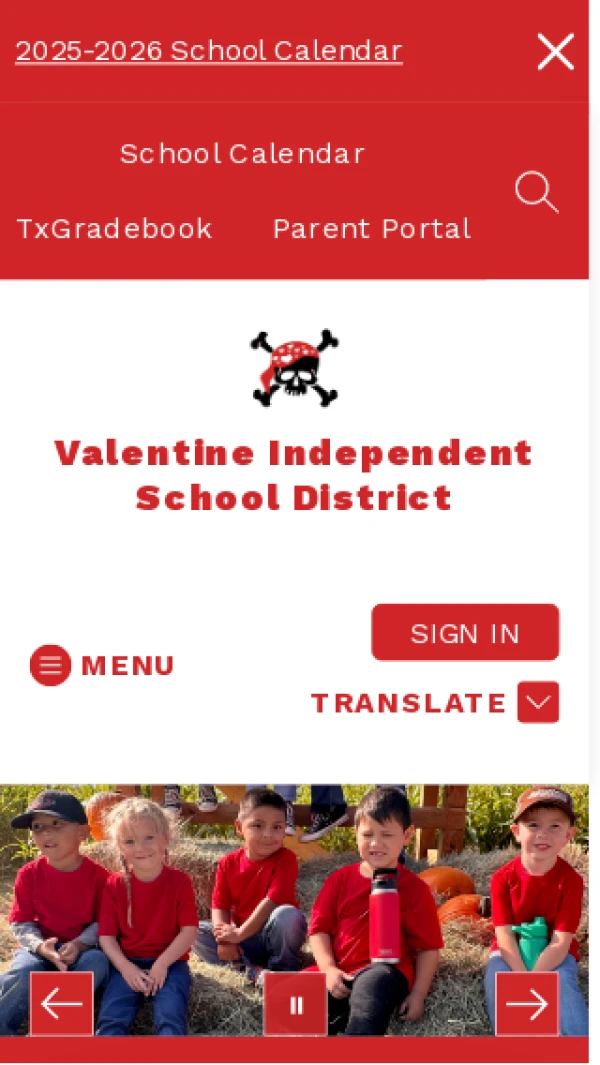Open site search with magnifier icon
Image resolution: width=600 pixels, height=1065 pixels.
click(x=536, y=192)
